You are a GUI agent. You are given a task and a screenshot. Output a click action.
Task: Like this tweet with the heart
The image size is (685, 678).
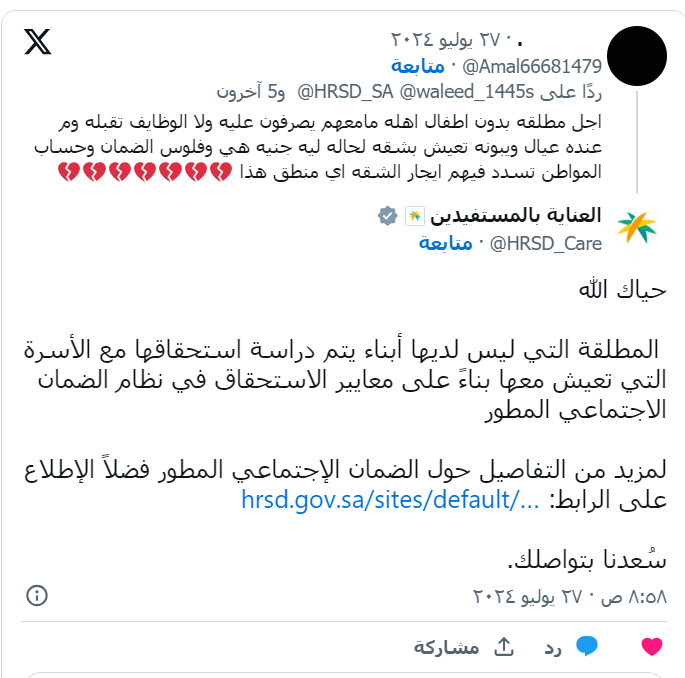[651, 647]
